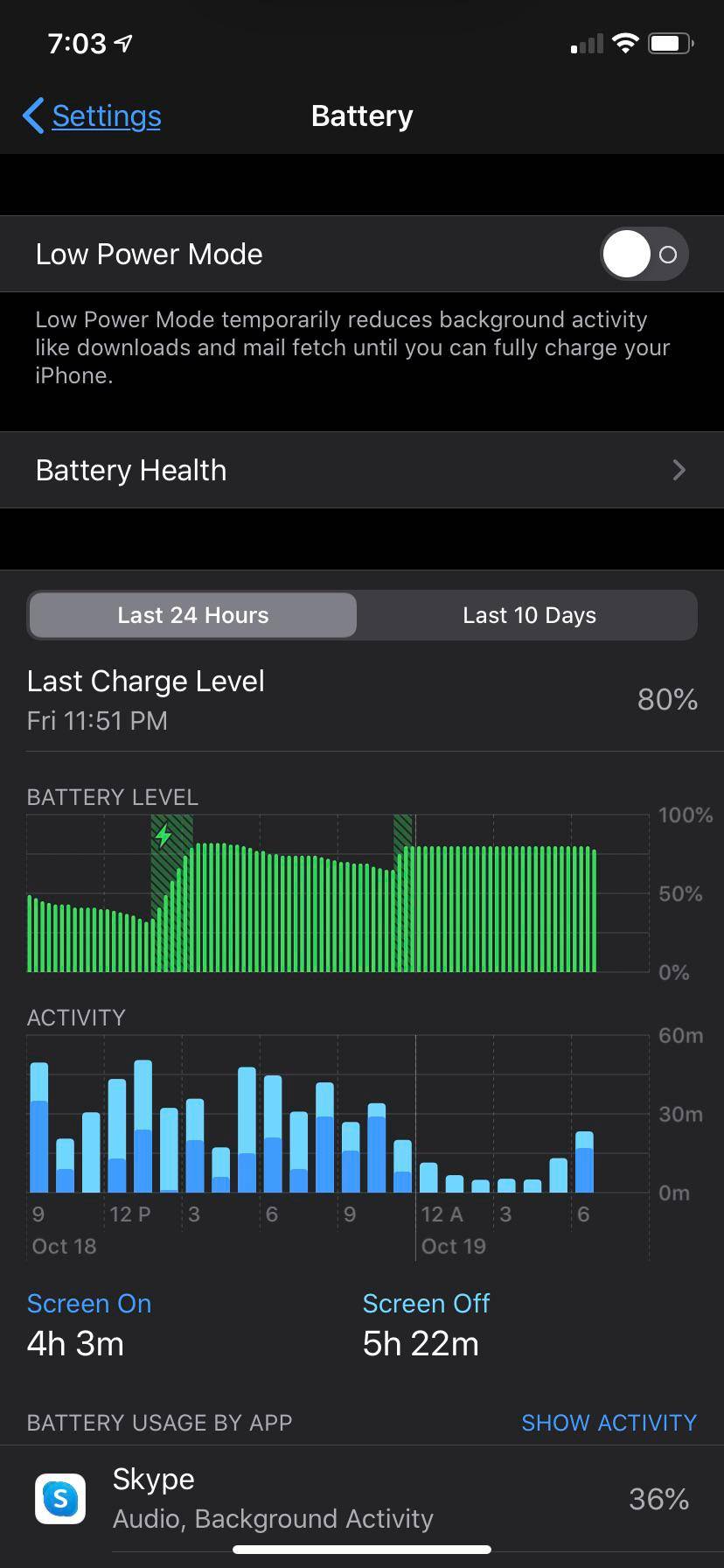
Task: Tap the chevron on the Battery Health row
Action: click(679, 470)
